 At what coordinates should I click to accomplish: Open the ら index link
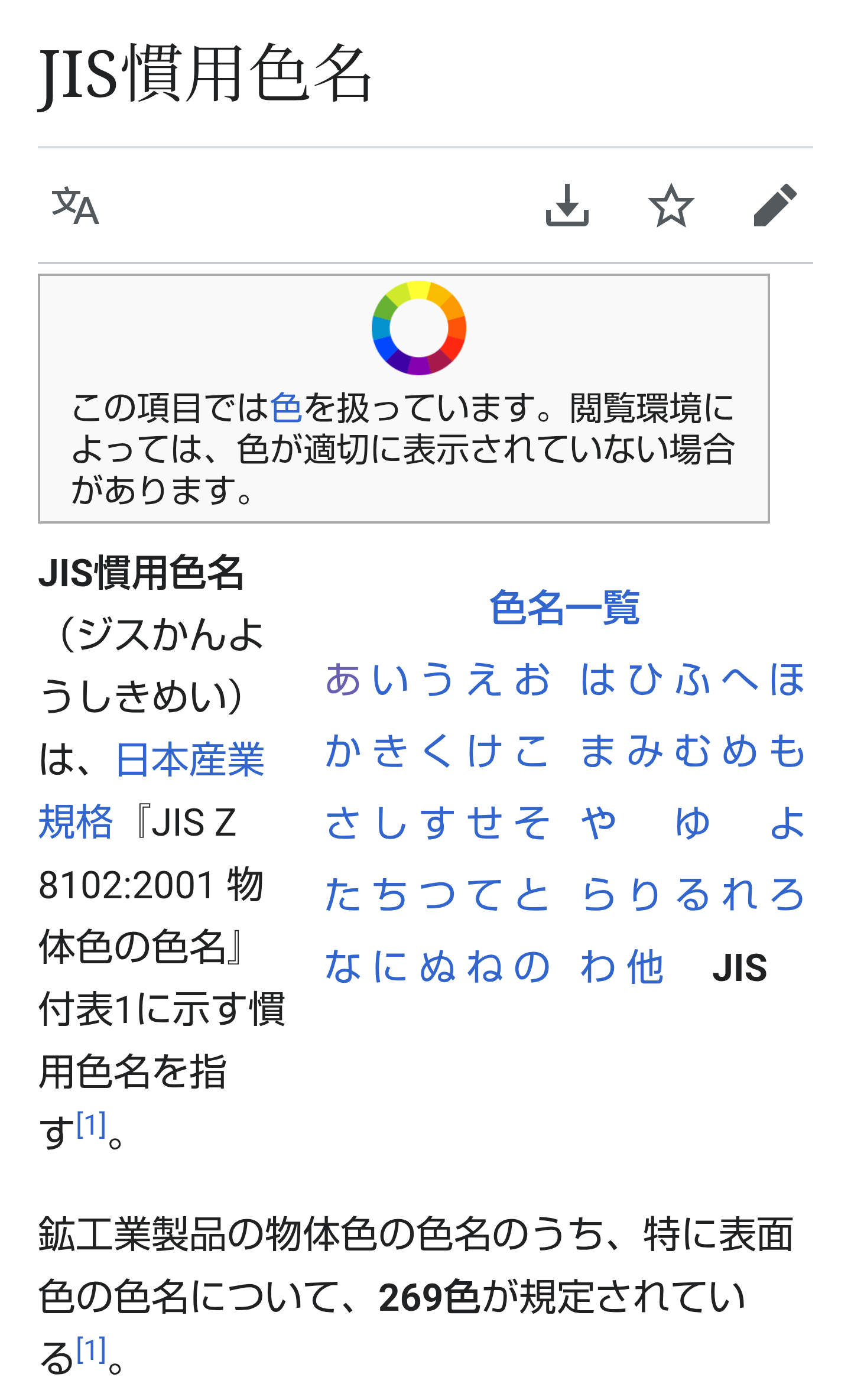pyautogui.click(x=597, y=895)
